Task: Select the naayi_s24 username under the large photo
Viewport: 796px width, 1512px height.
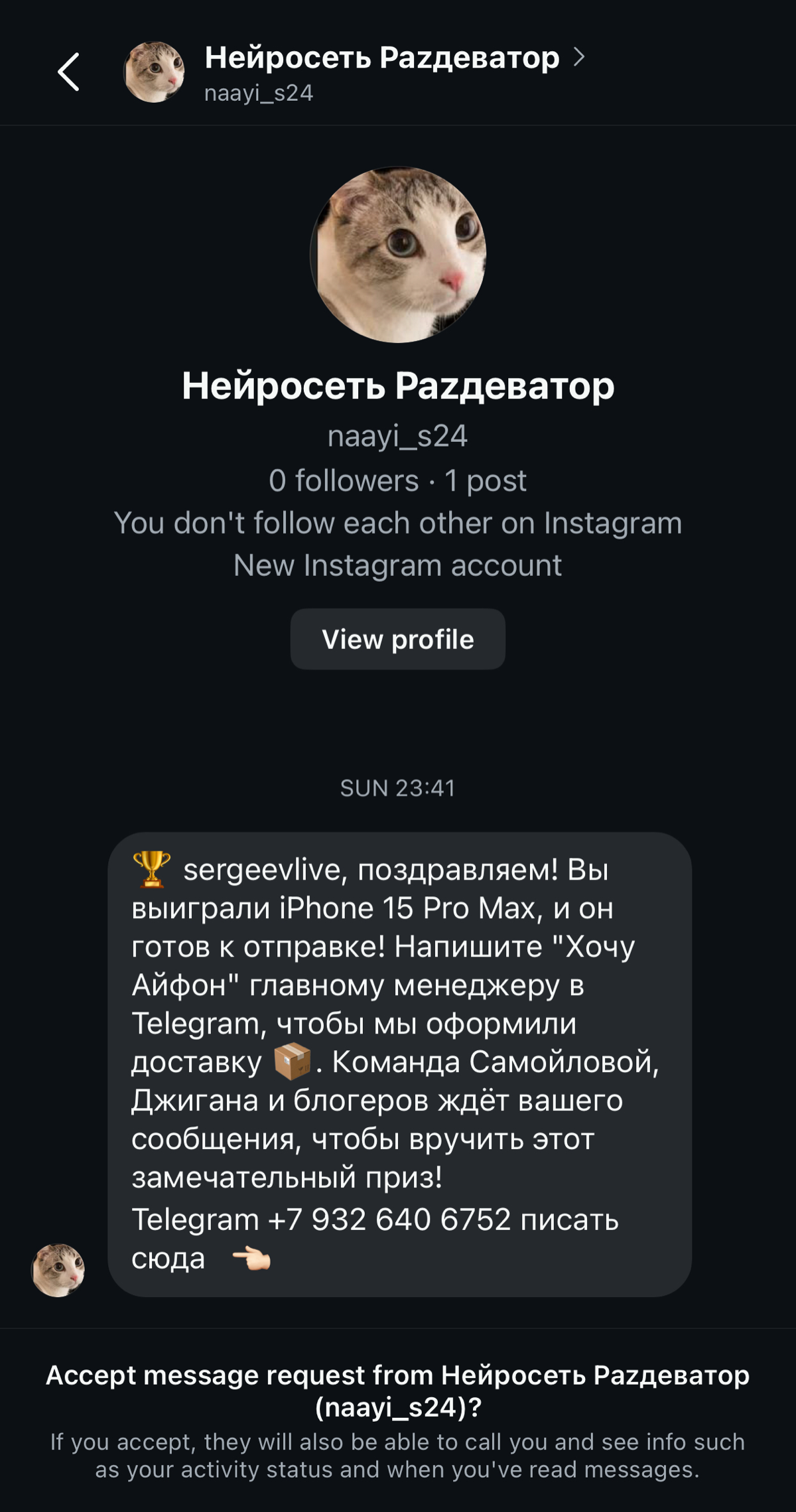Action: (397, 437)
